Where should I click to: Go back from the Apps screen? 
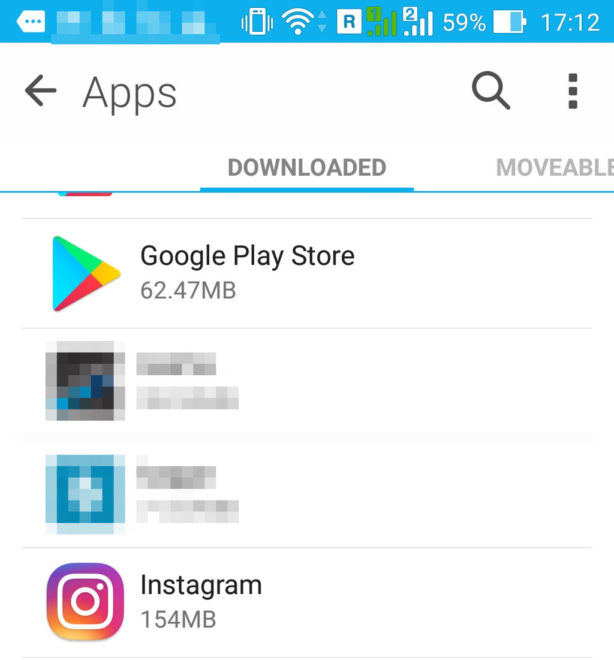[41, 92]
